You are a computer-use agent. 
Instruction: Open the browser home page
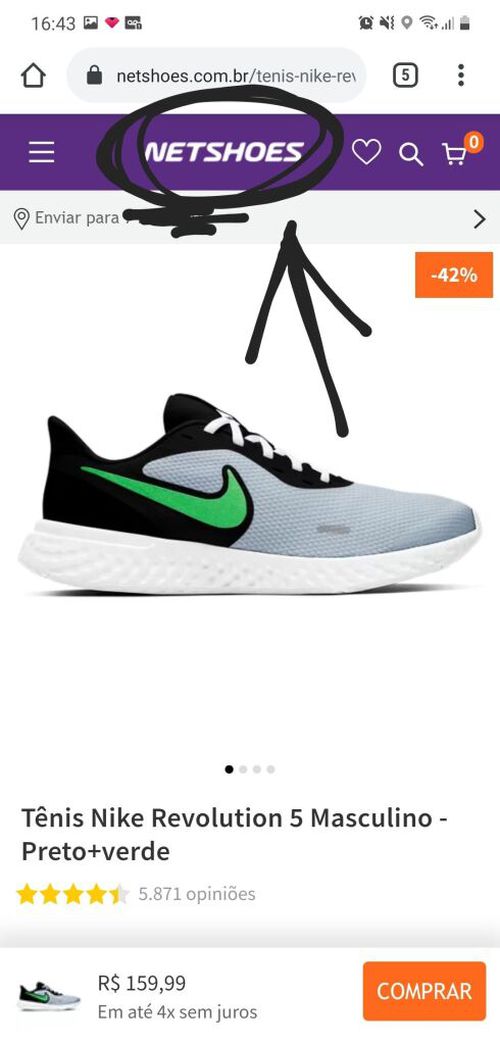pos(33,75)
